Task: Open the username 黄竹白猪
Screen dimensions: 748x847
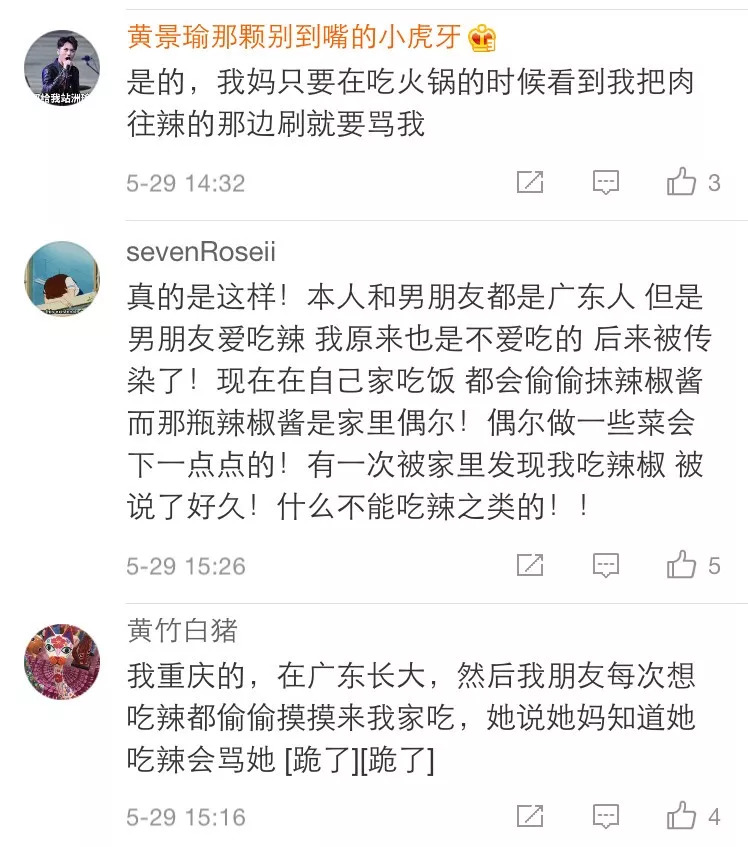Action: 183,631
